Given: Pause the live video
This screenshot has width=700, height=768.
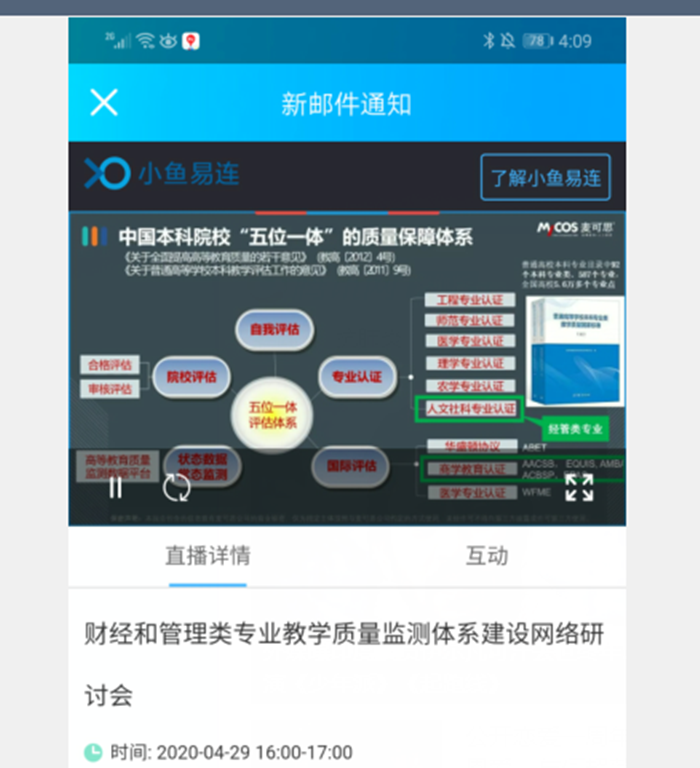Looking at the screenshot, I should coord(116,488).
